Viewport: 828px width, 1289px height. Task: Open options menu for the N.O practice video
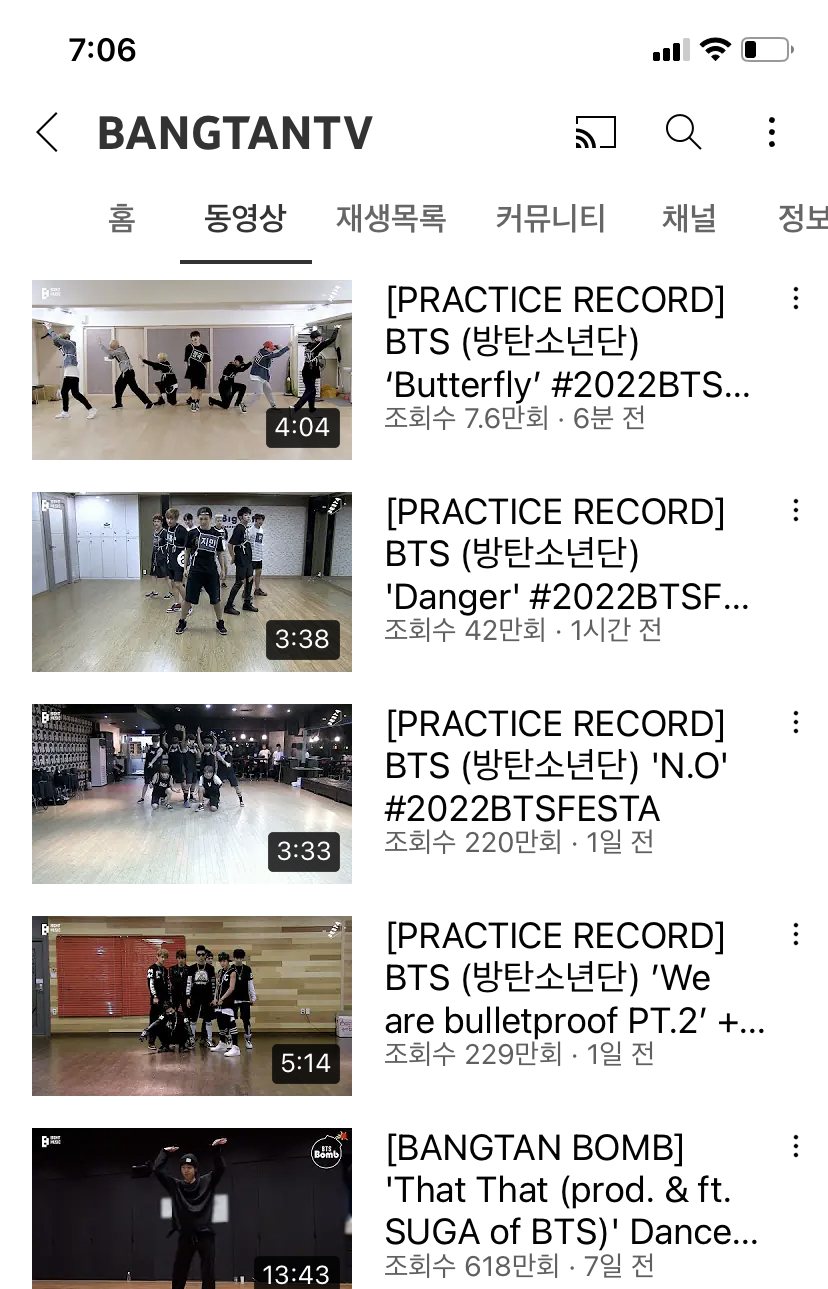[795, 722]
